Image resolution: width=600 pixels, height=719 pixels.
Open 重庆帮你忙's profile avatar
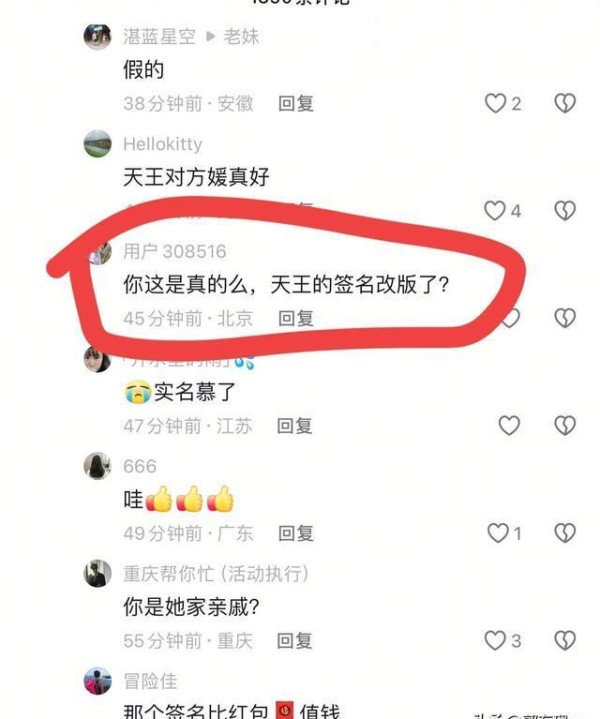click(97, 574)
